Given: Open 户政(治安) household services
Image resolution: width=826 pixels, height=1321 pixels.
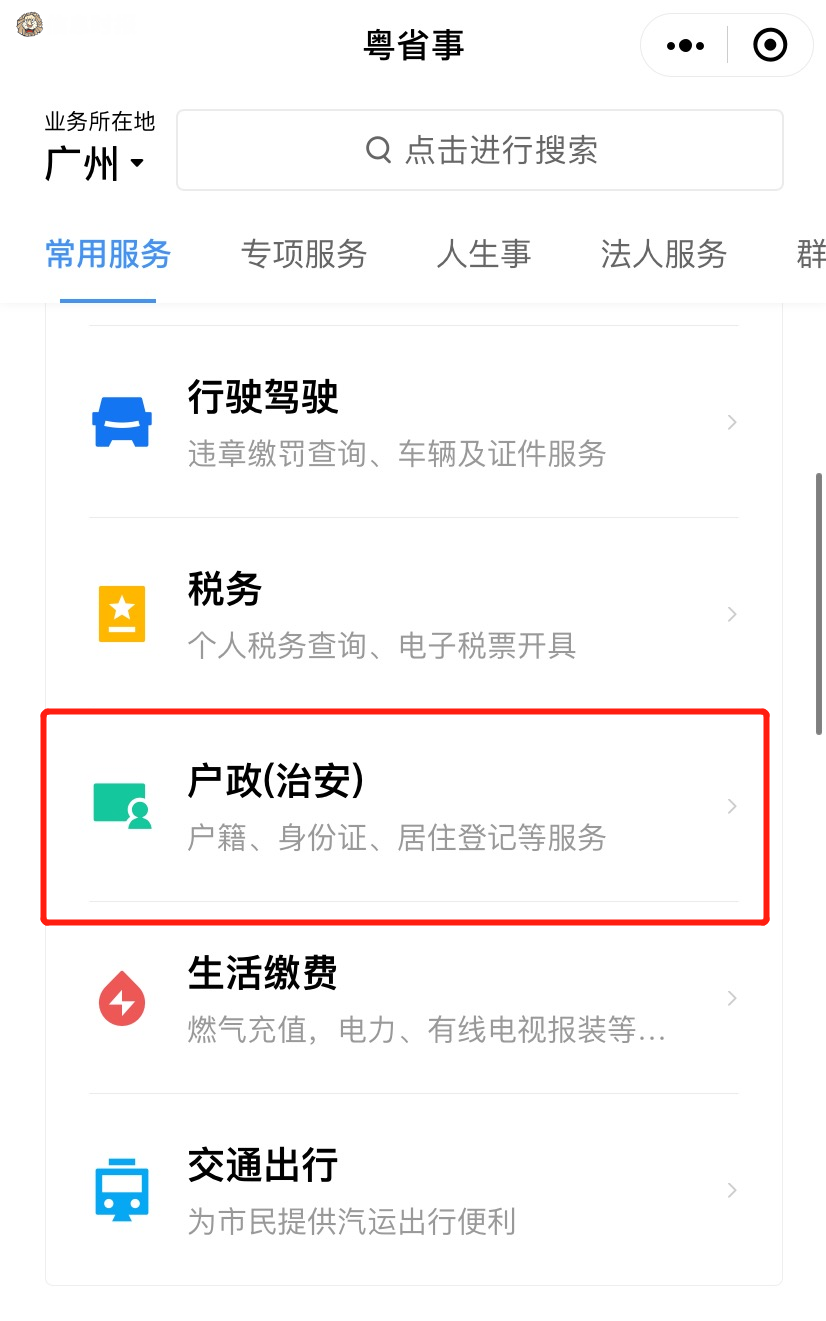Looking at the screenshot, I should point(413,806).
